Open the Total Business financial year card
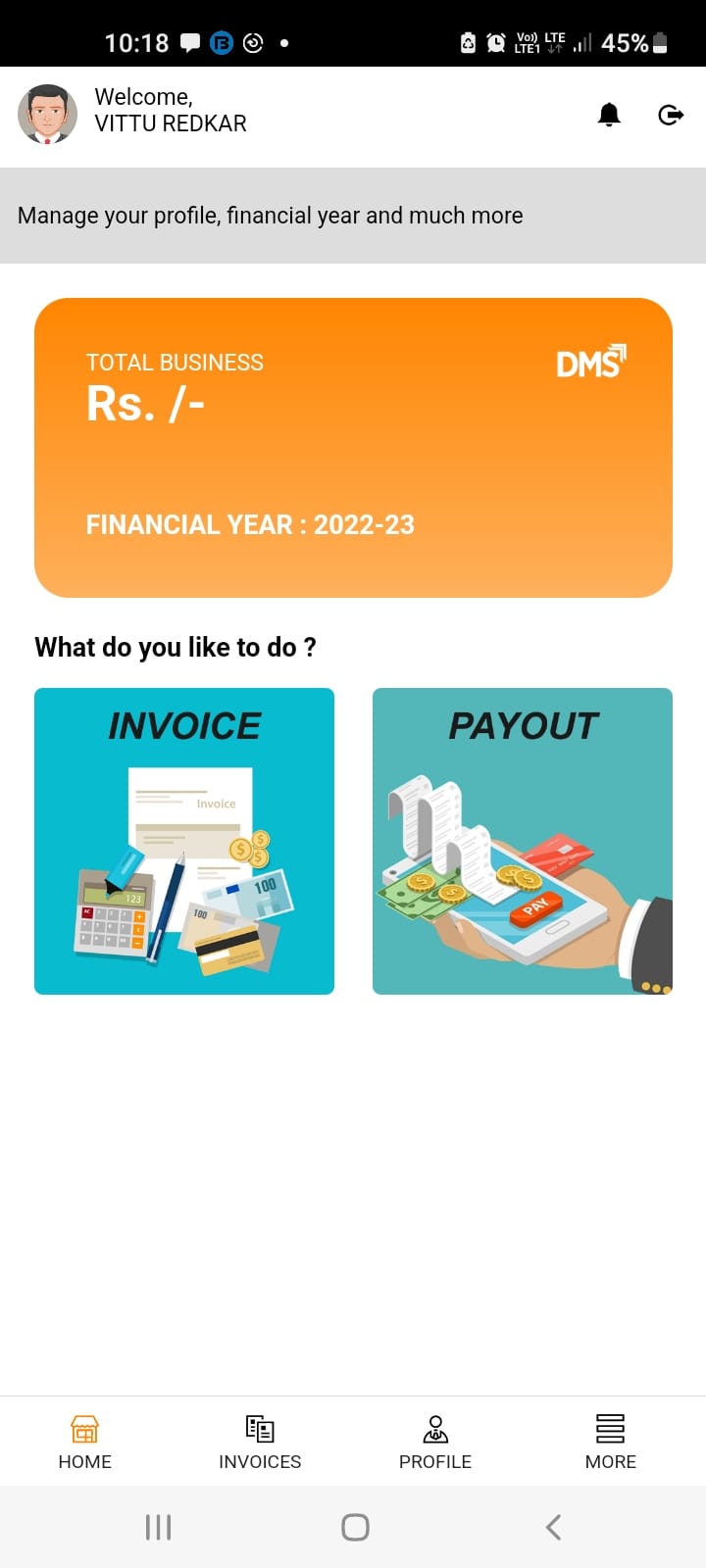This screenshot has height=1568, width=706. pos(353,448)
